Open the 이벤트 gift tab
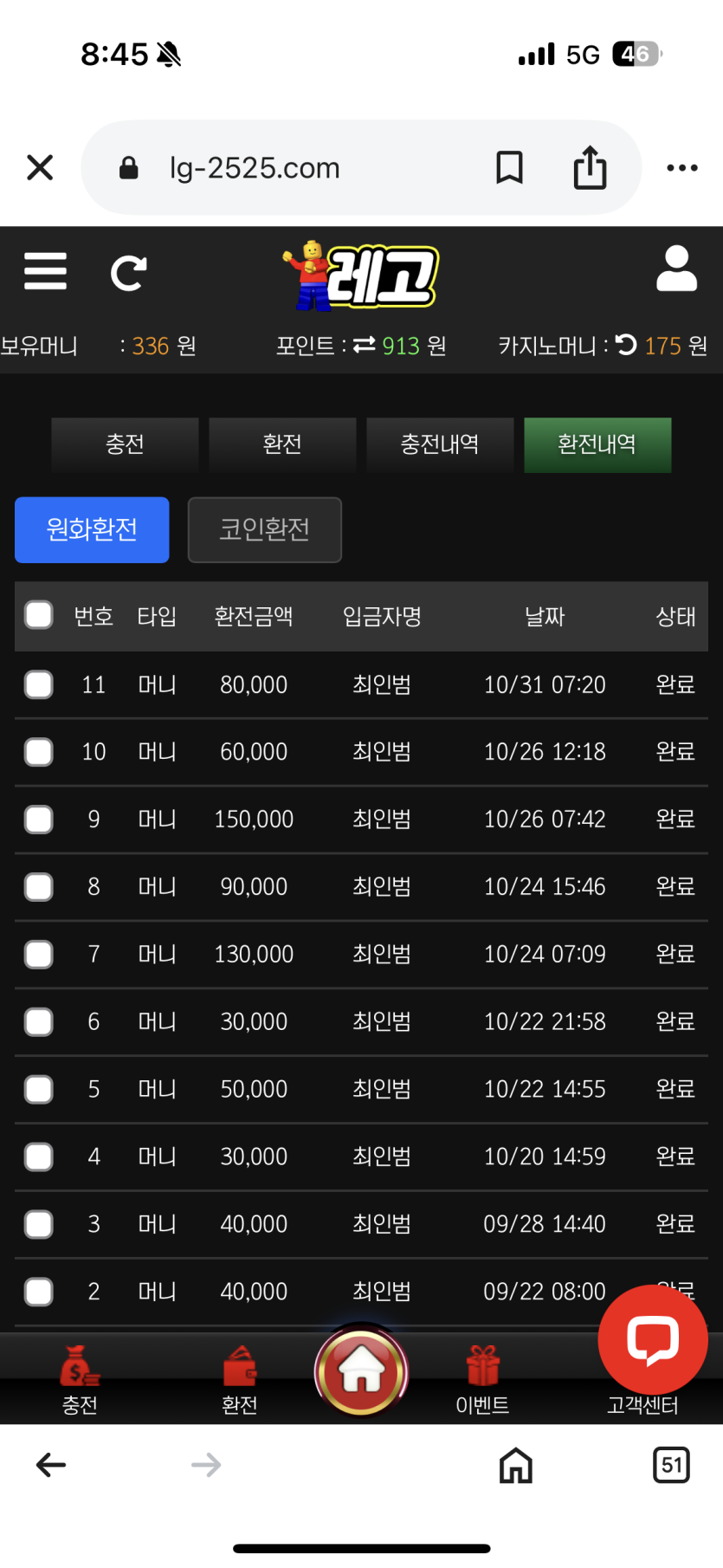 point(482,1378)
